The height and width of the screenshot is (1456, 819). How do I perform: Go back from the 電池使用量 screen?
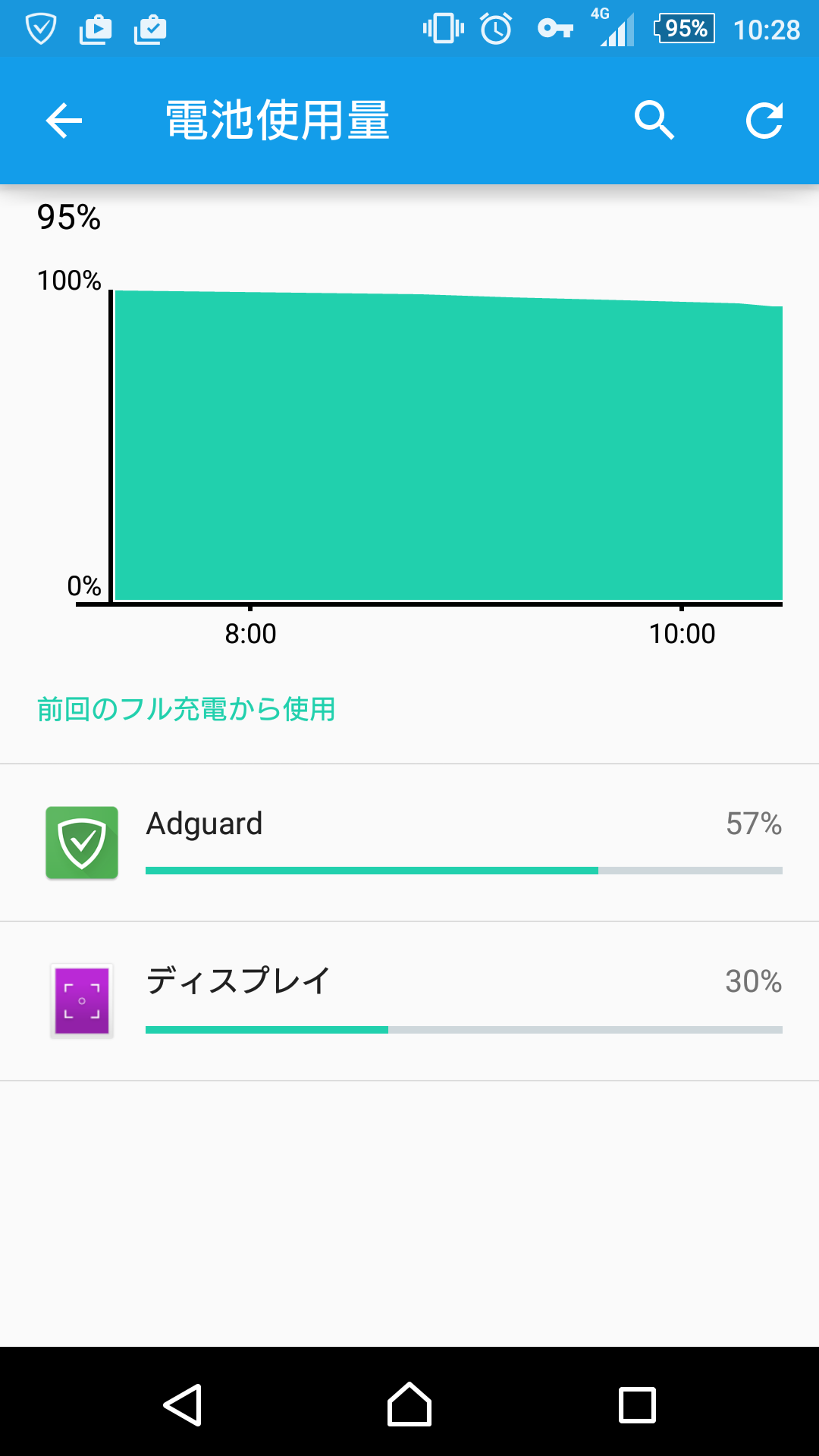tap(64, 121)
